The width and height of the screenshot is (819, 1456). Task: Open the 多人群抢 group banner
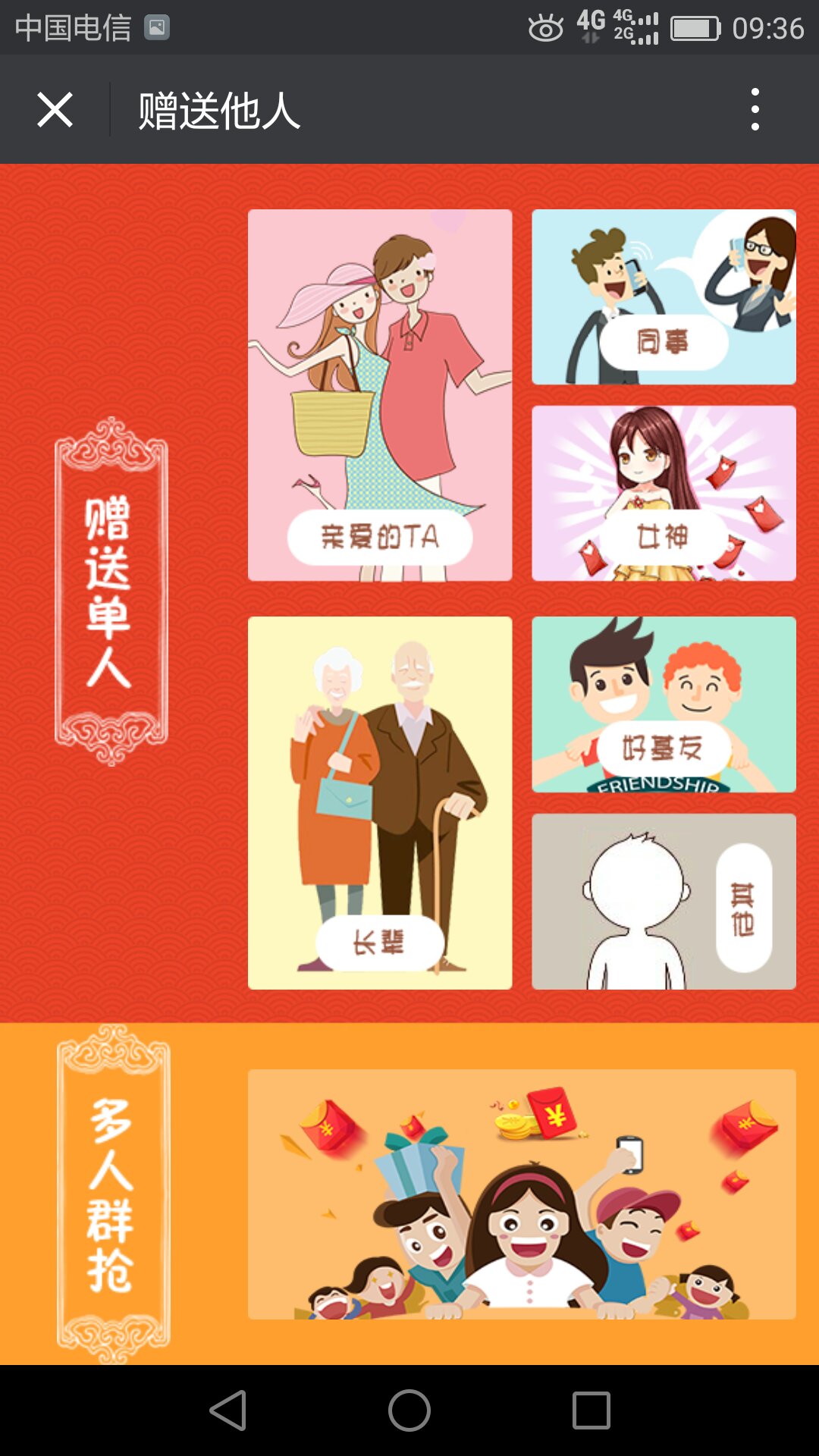click(522, 1194)
